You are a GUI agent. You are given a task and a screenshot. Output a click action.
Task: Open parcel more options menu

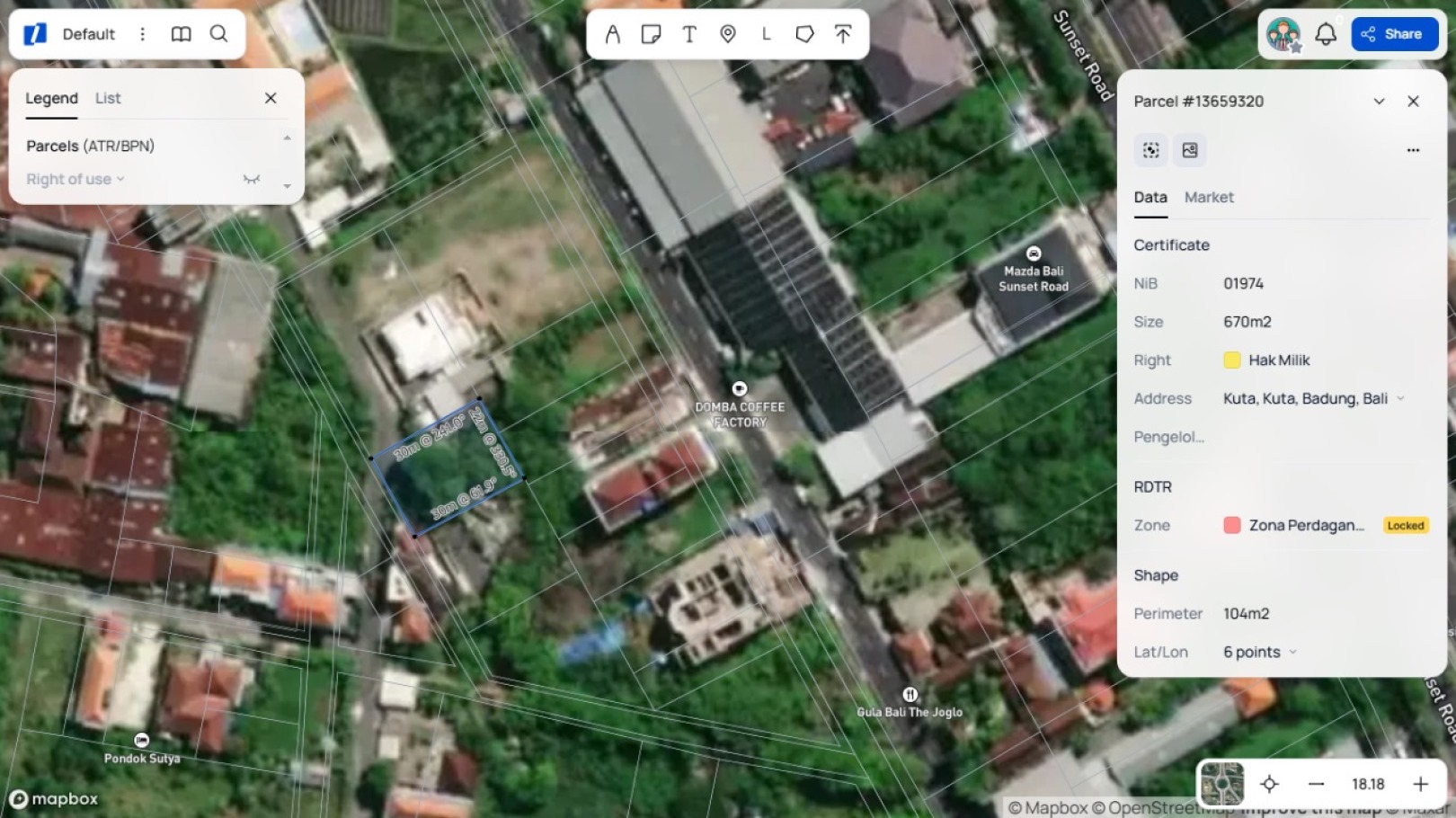[x=1413, y=150]
